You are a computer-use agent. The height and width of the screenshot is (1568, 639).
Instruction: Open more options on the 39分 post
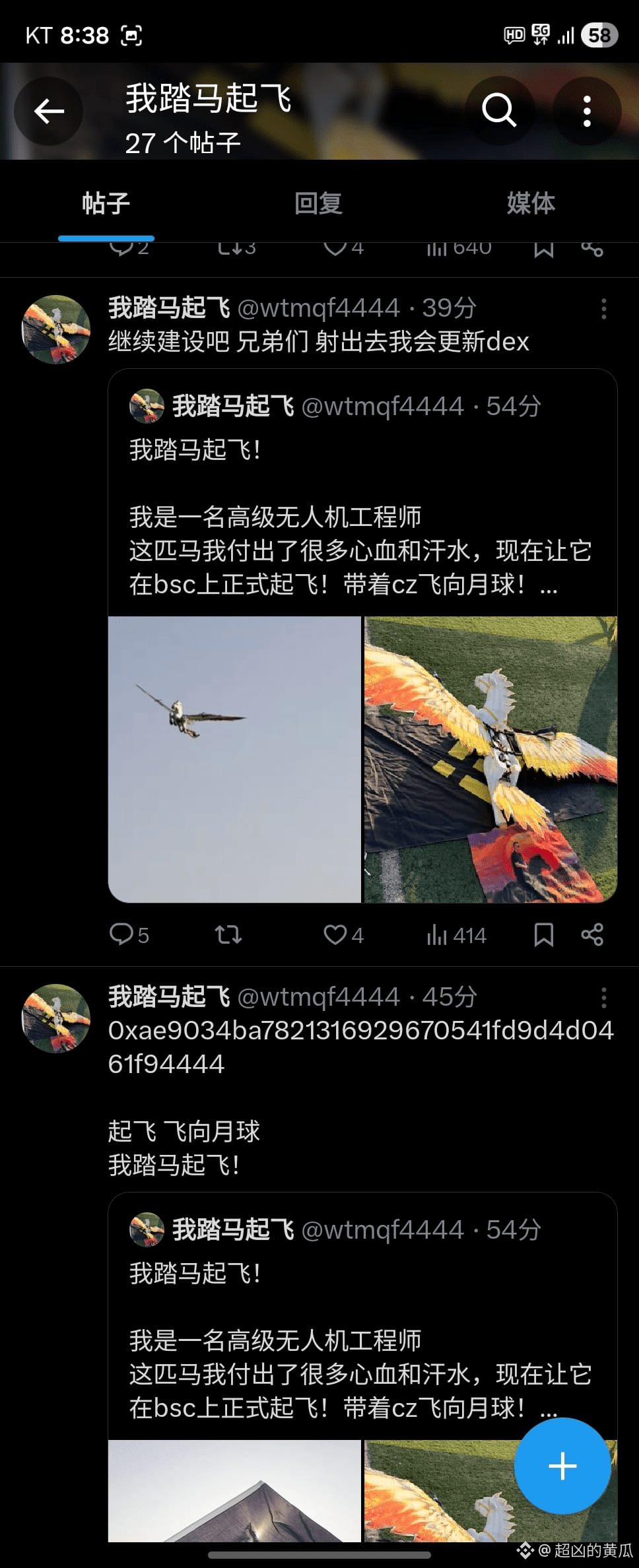(603, 309)
